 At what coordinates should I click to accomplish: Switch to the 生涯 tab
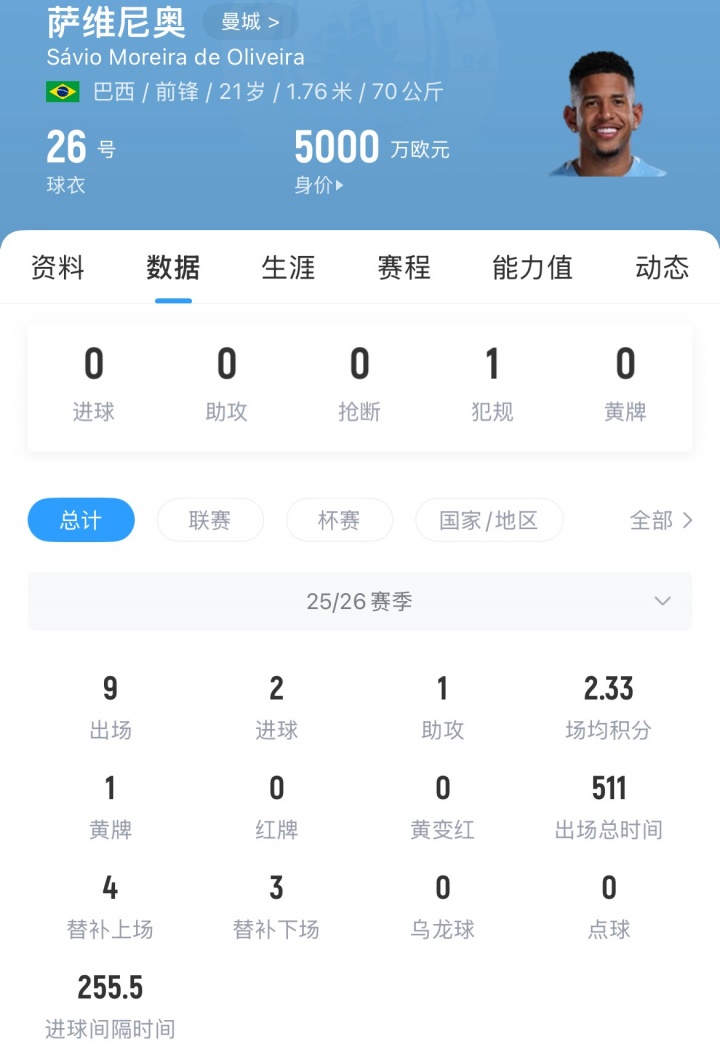point(288,268)
